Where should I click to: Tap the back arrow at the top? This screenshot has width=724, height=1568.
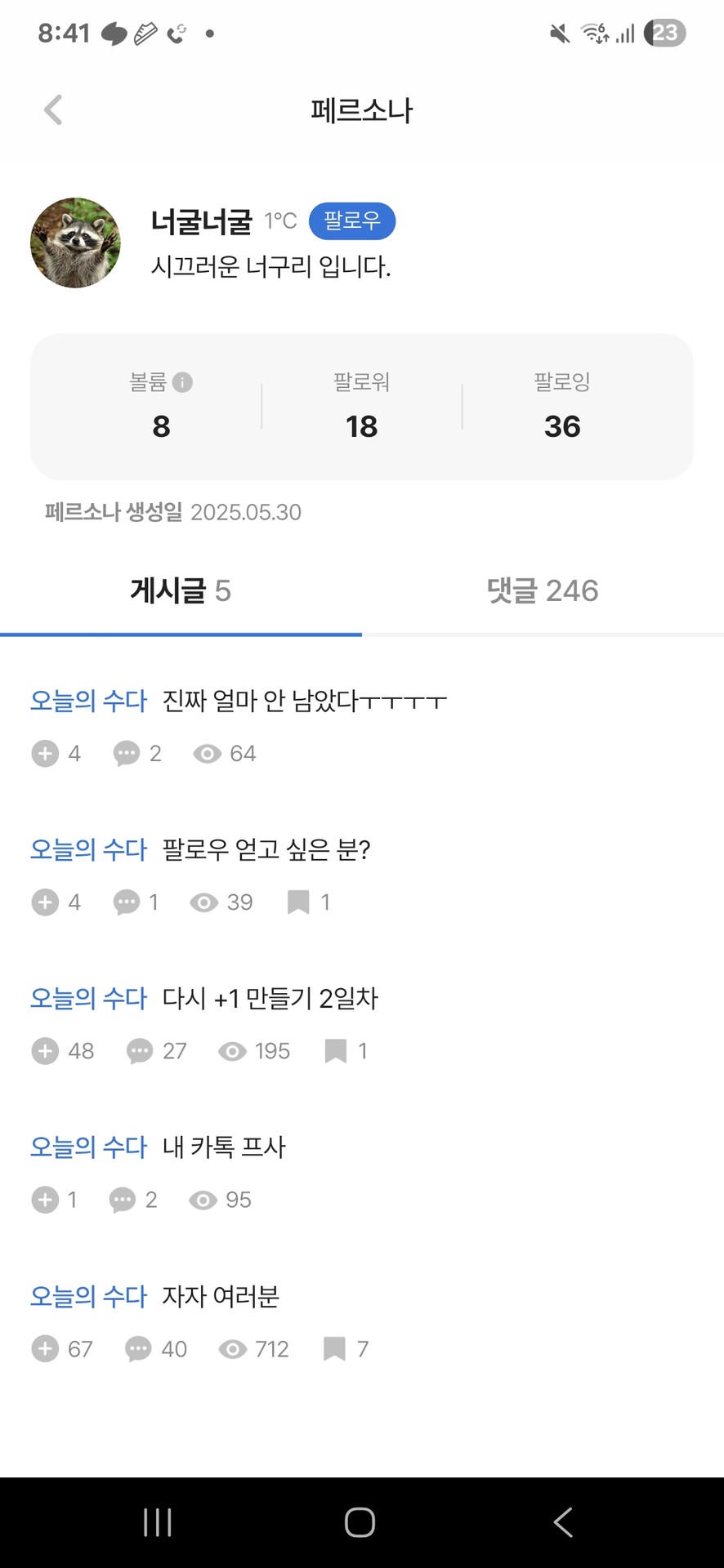(x=52, y=109)
